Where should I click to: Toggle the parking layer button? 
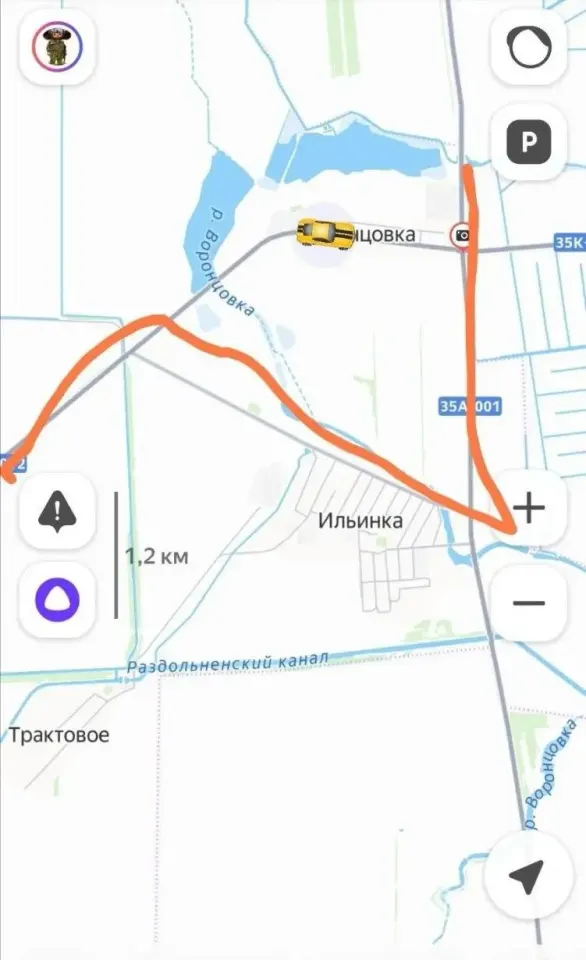point(529,142)
